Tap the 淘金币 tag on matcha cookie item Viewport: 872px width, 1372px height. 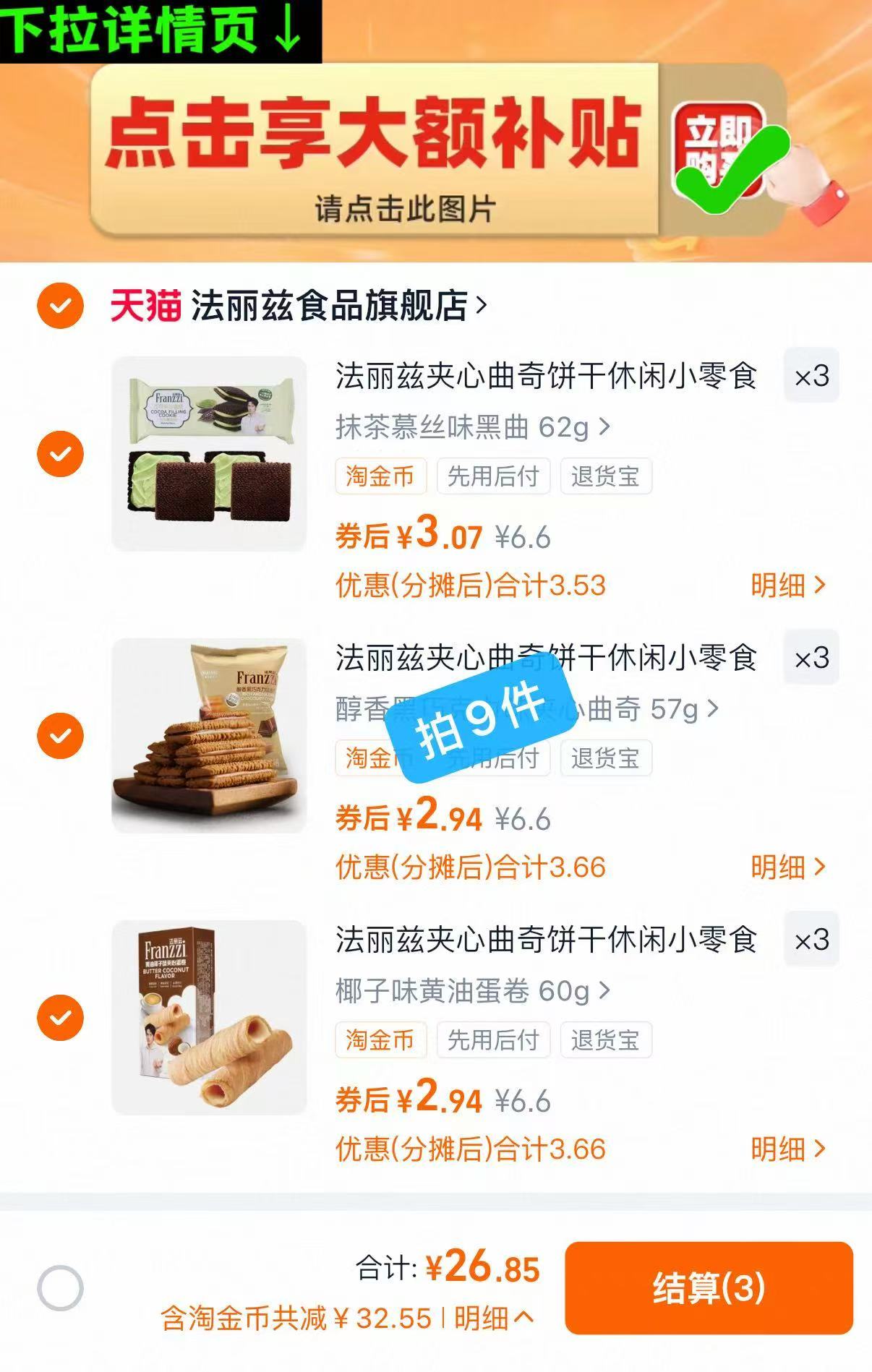click(x=381, y=476)
